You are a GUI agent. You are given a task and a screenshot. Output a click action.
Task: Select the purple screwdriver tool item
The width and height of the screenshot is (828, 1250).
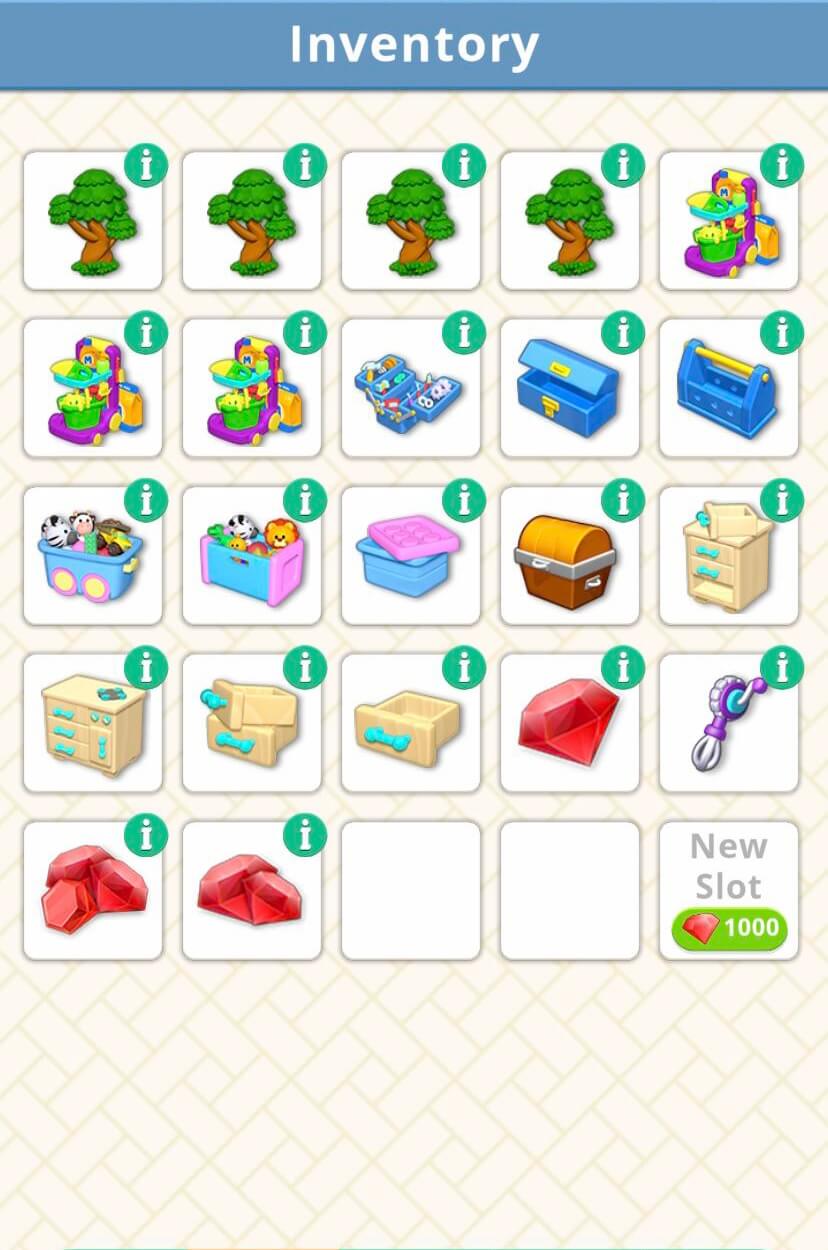[x=728, y=724]
